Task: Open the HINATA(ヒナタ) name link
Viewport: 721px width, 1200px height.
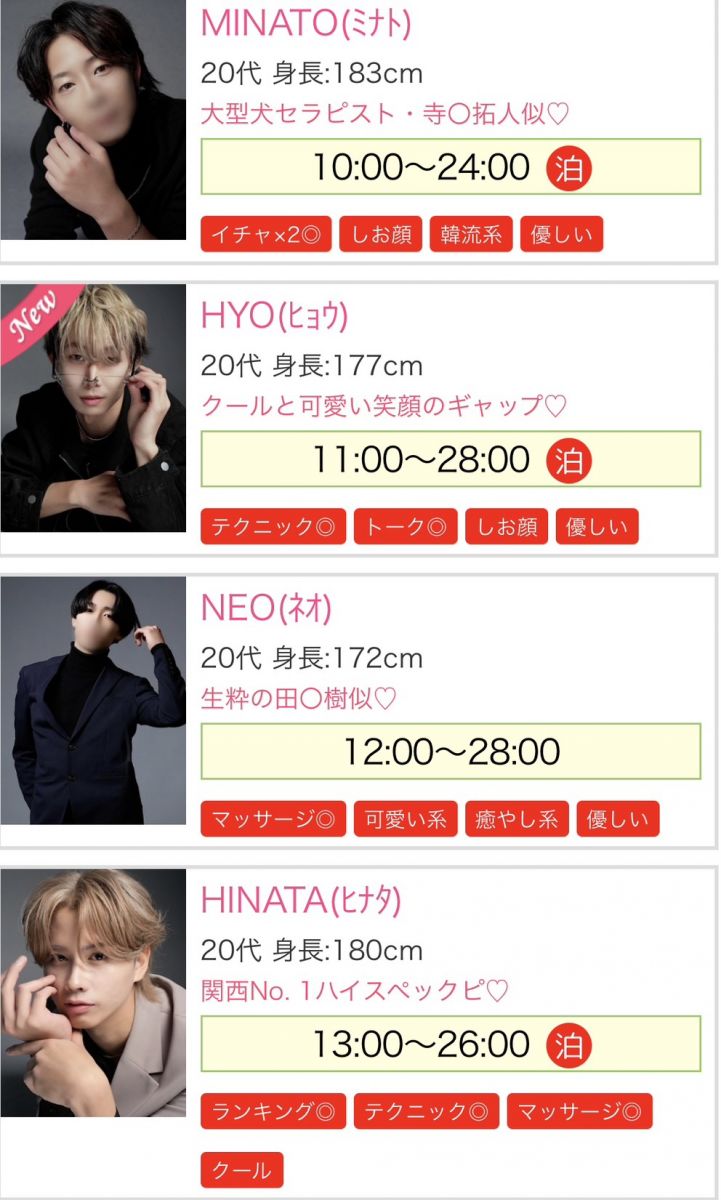Action: [300, 900]
